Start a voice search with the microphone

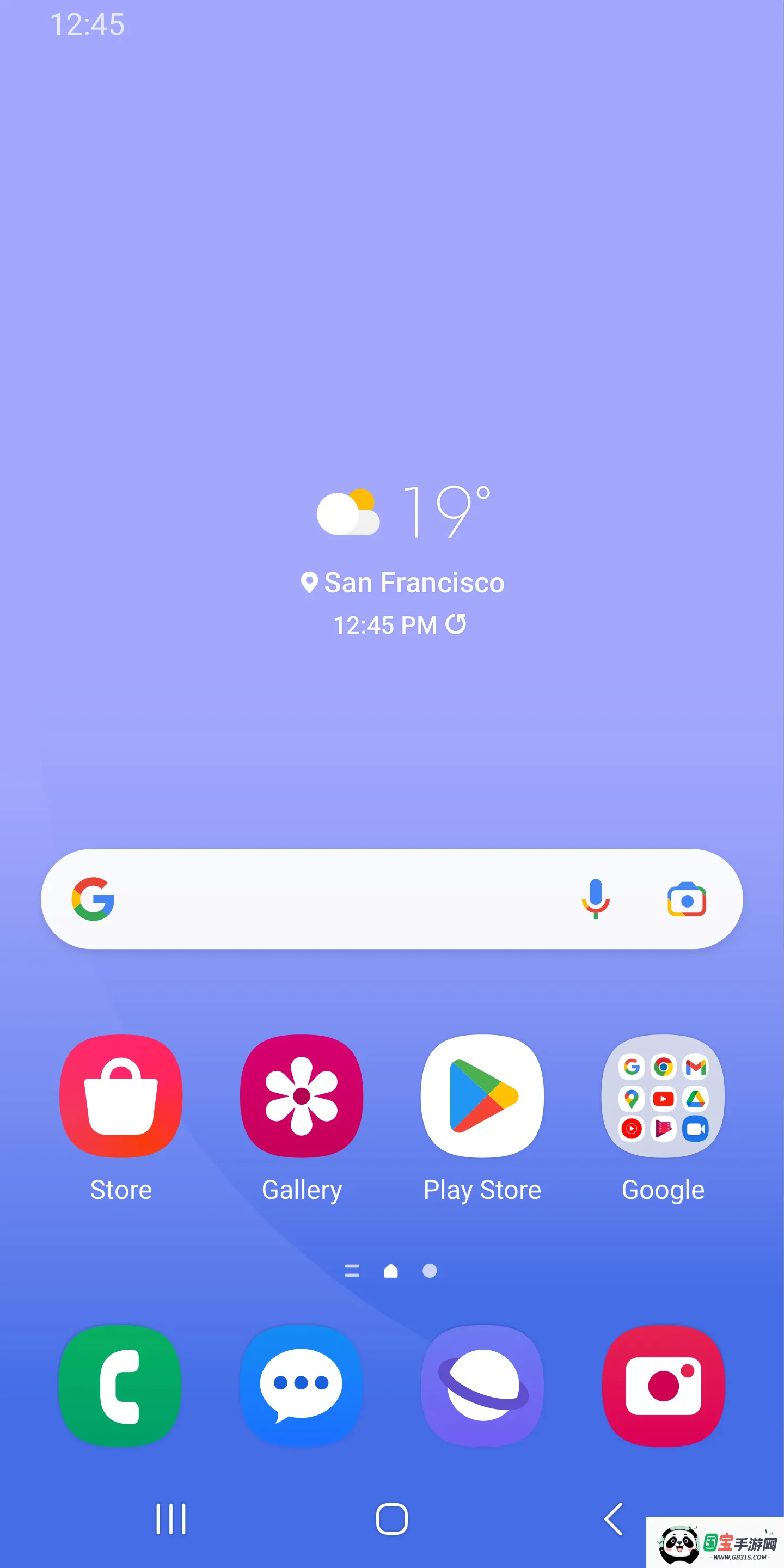coord(595,898)
